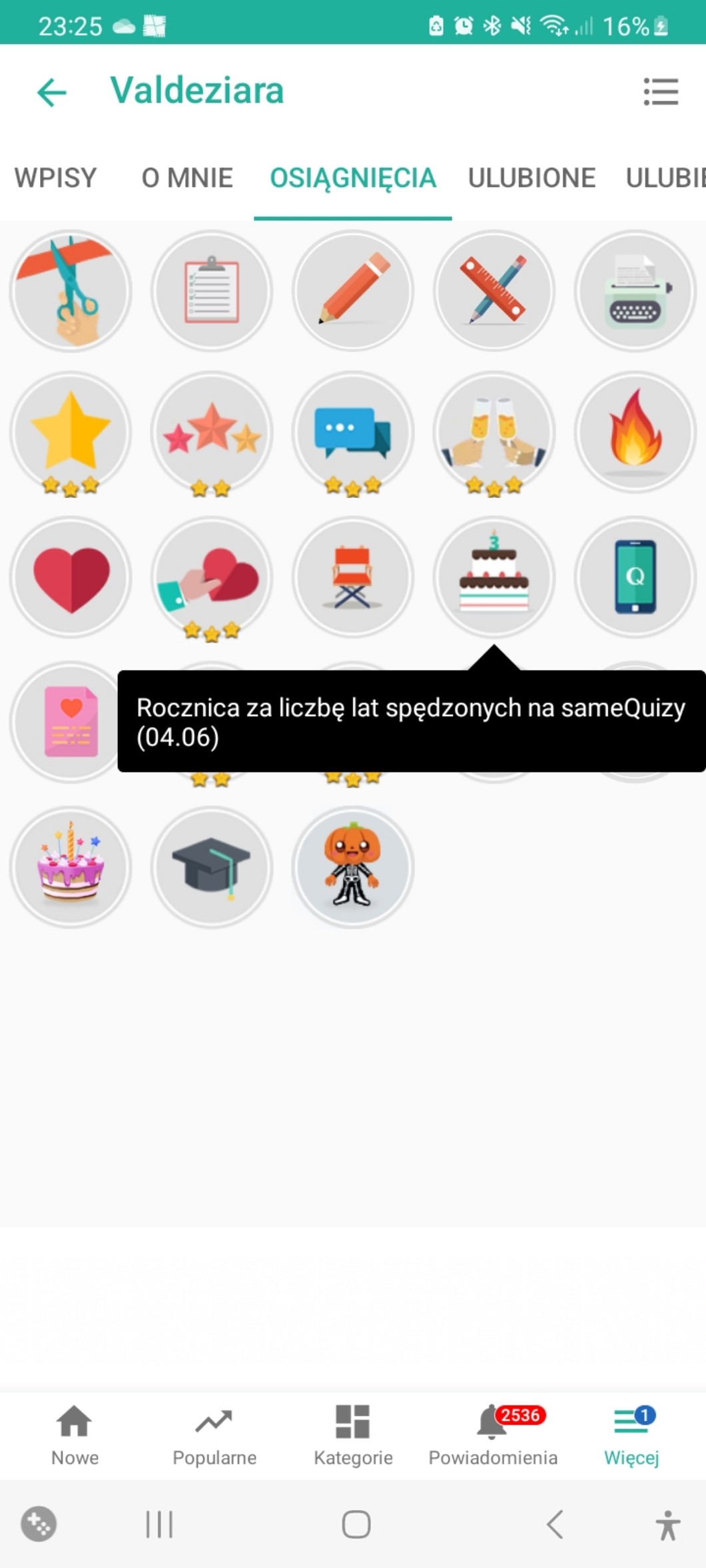Tap the flame achievement badge

635,432
